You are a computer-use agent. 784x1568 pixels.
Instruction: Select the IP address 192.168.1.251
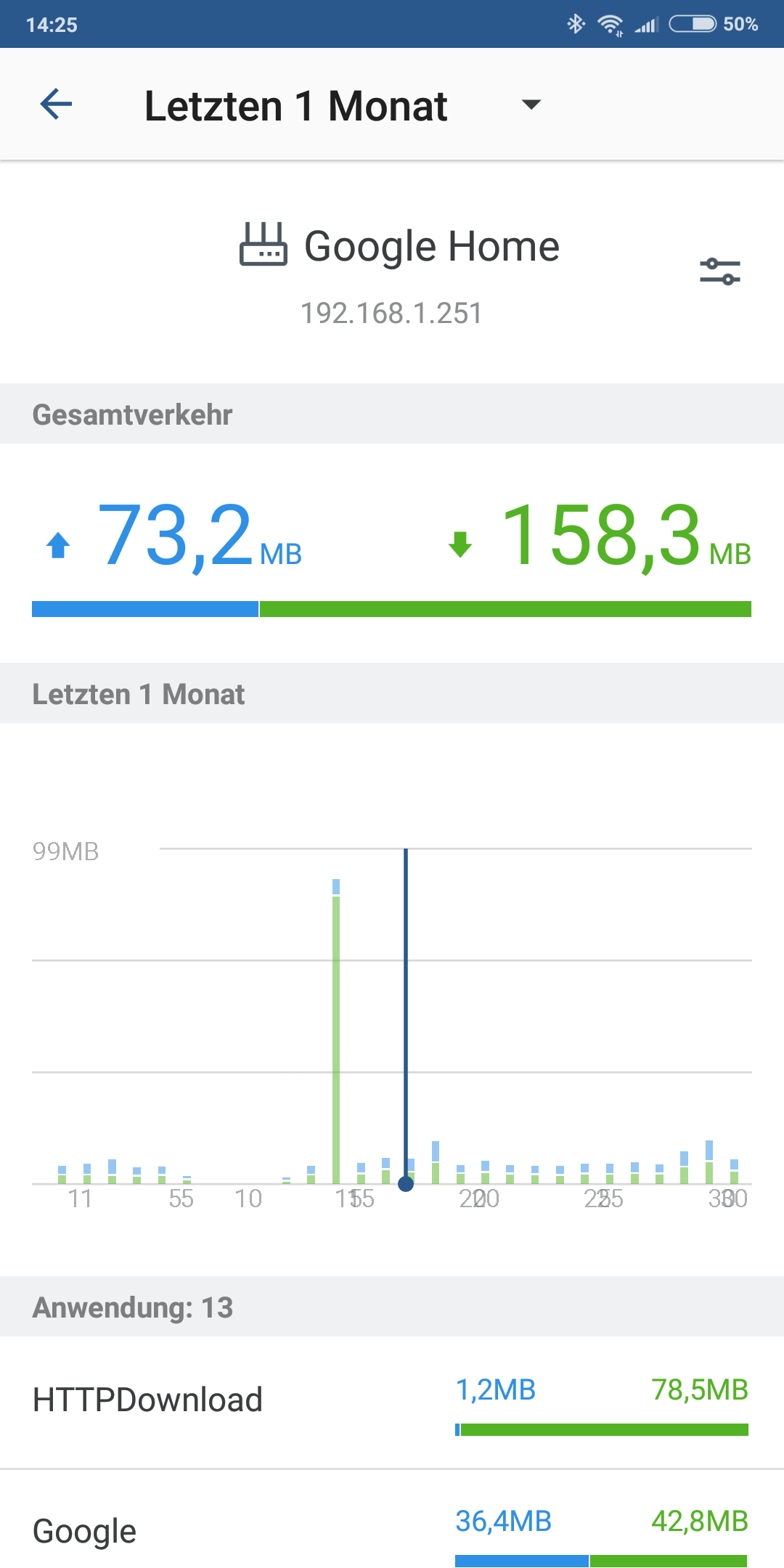pyautogui.click(x=391, y=313)
